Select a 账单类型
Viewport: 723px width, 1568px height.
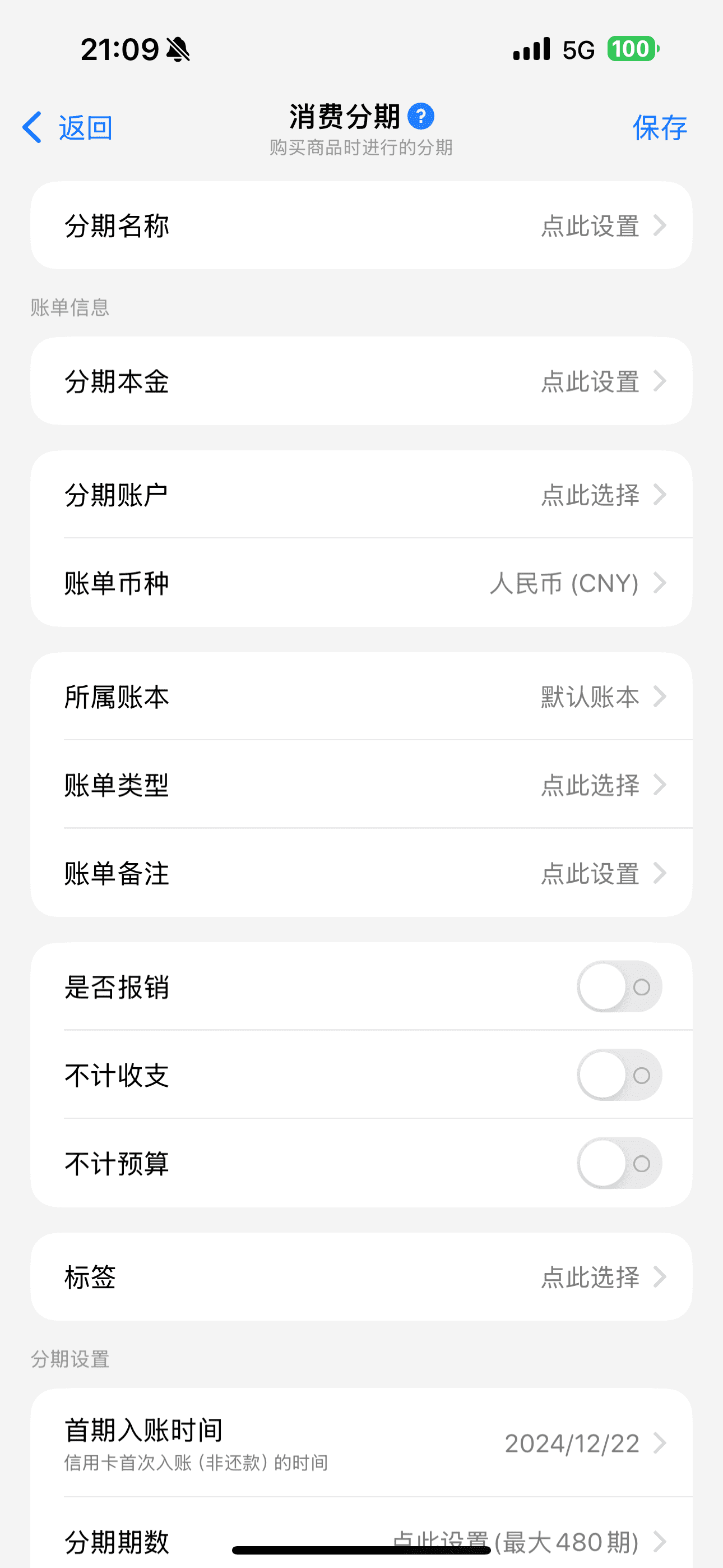(x=361, y=785)
